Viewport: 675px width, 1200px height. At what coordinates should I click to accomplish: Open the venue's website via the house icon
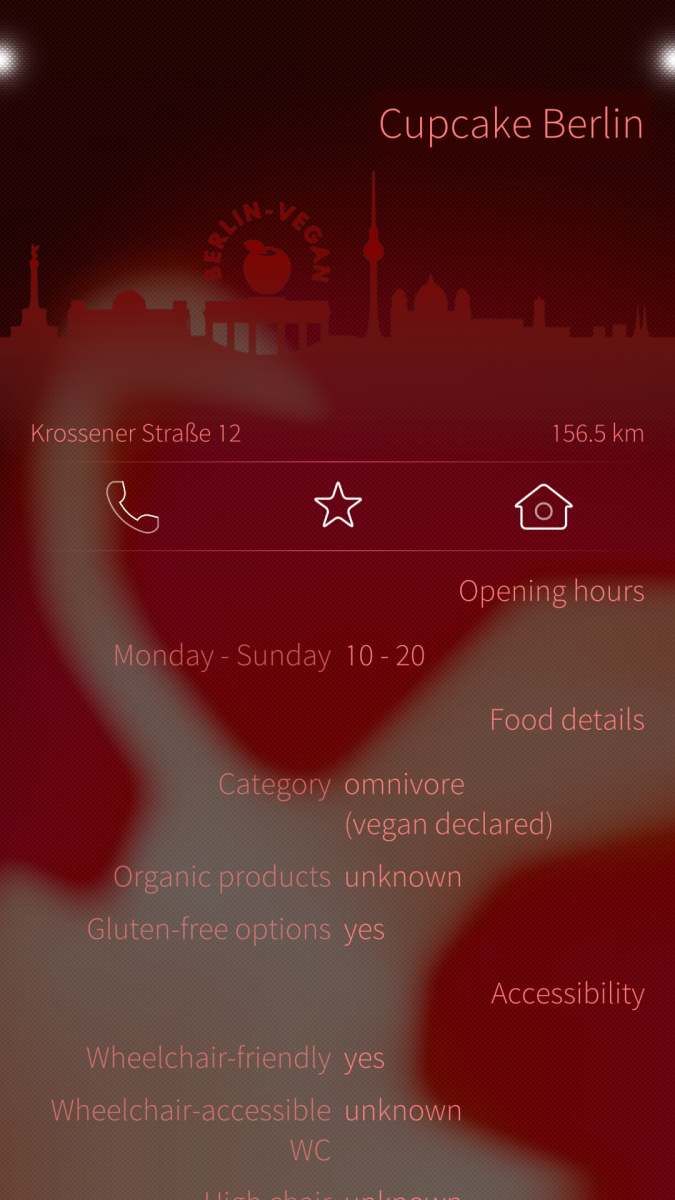[x=543, y=506]
